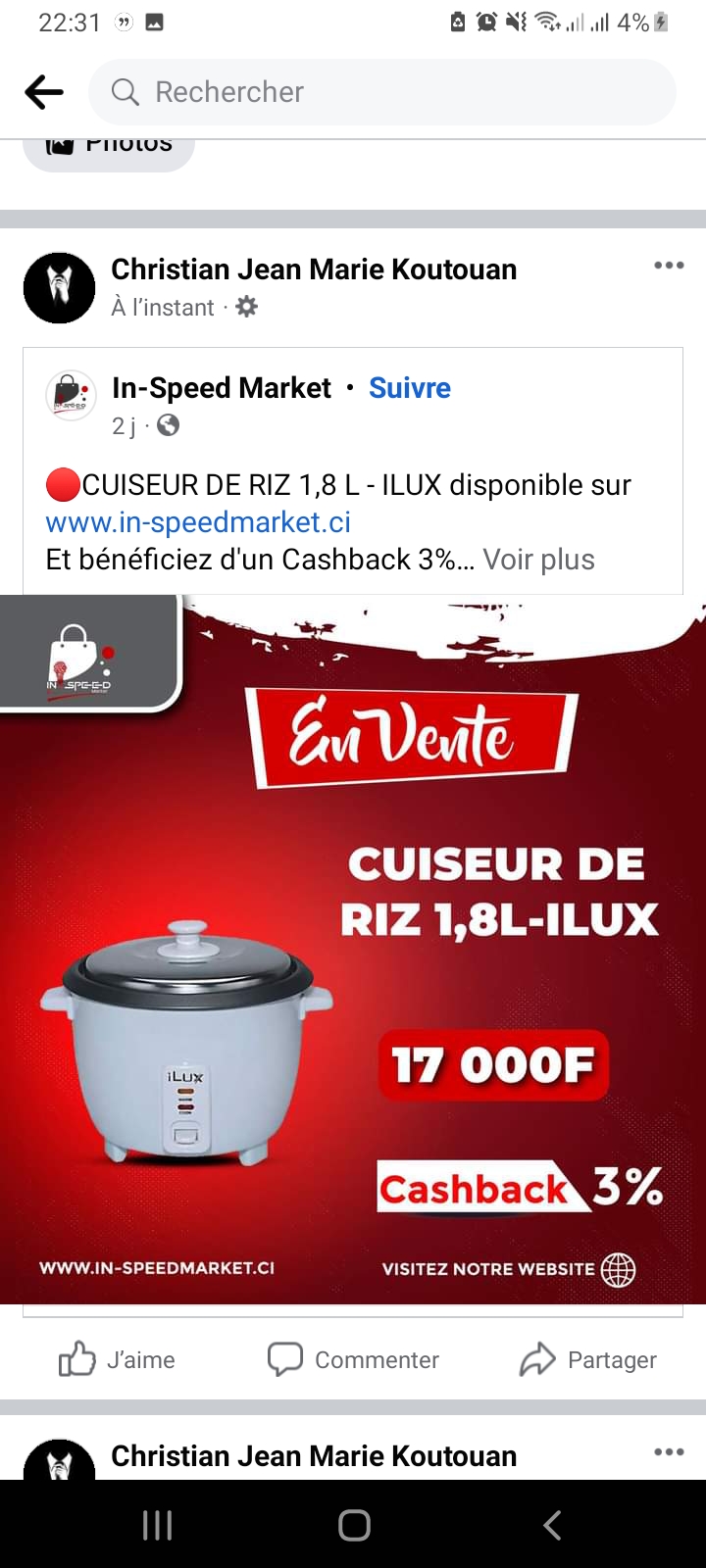View the In-Speed Market page
706x1568 pixels.
click(x=222, y=388)
